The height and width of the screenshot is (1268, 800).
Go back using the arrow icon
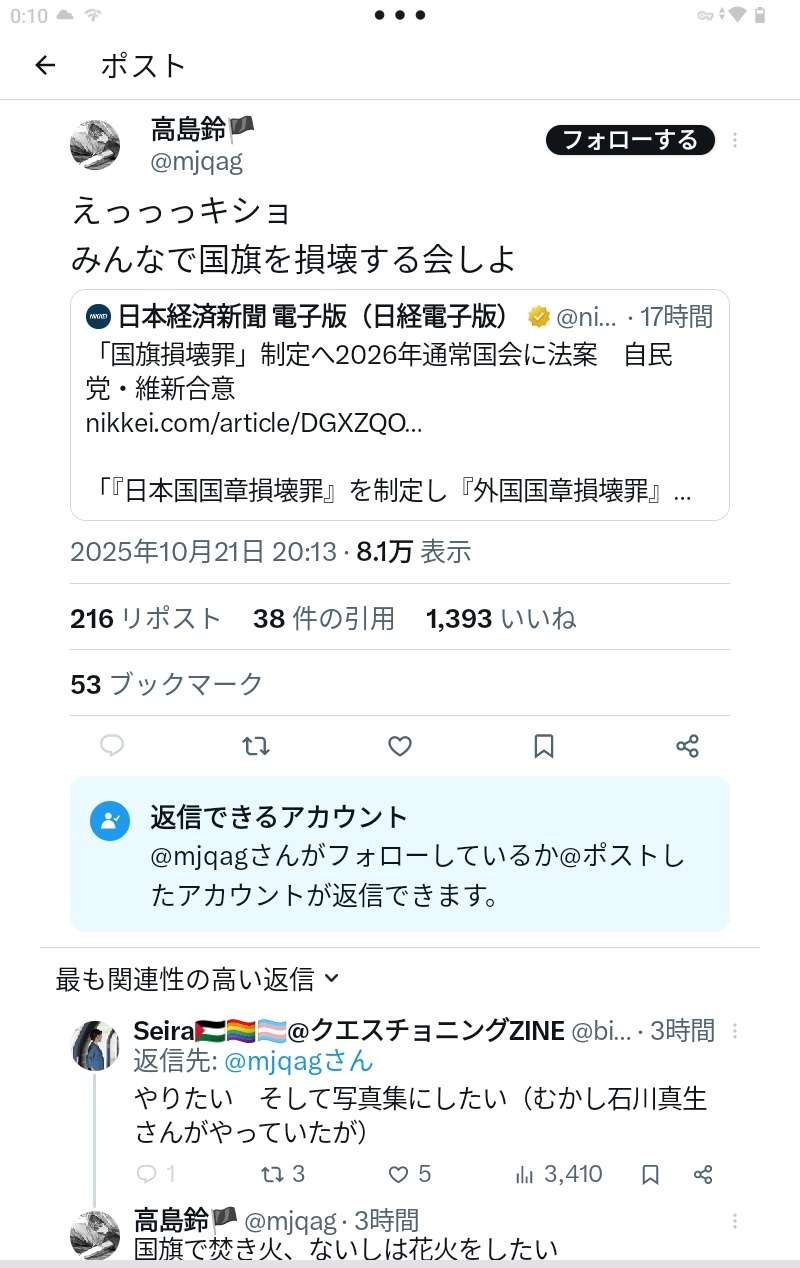click(x=45, y=66)
